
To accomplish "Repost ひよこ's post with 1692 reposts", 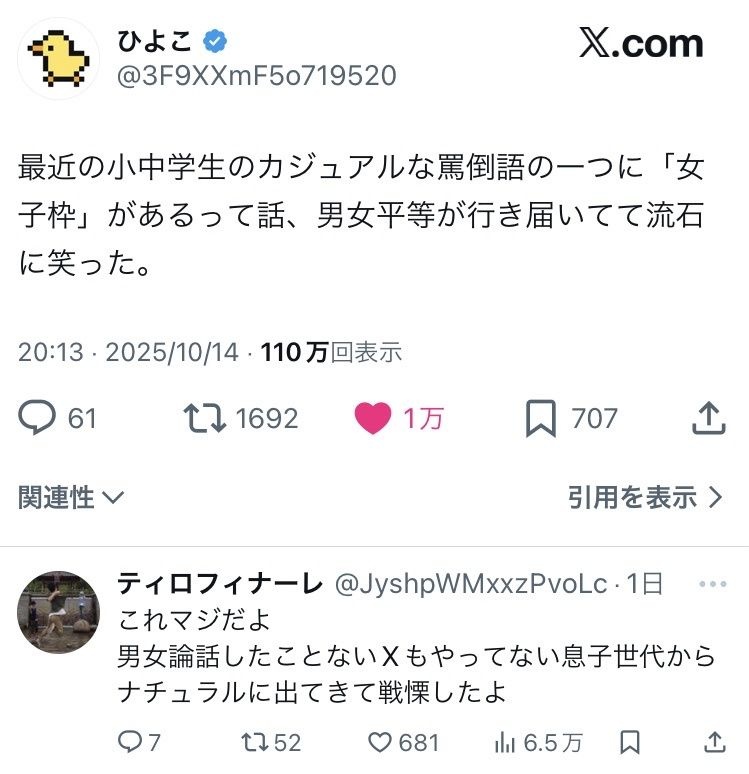I will pos(206,418).
